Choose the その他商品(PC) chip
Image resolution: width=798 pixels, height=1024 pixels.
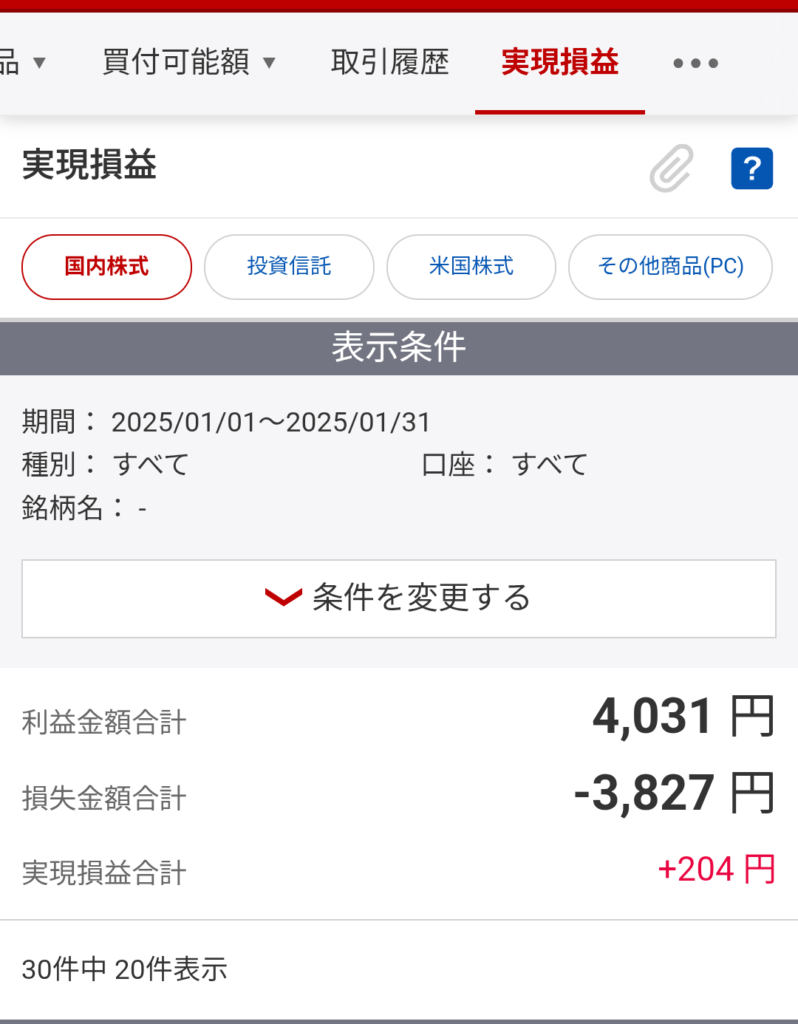670,267
